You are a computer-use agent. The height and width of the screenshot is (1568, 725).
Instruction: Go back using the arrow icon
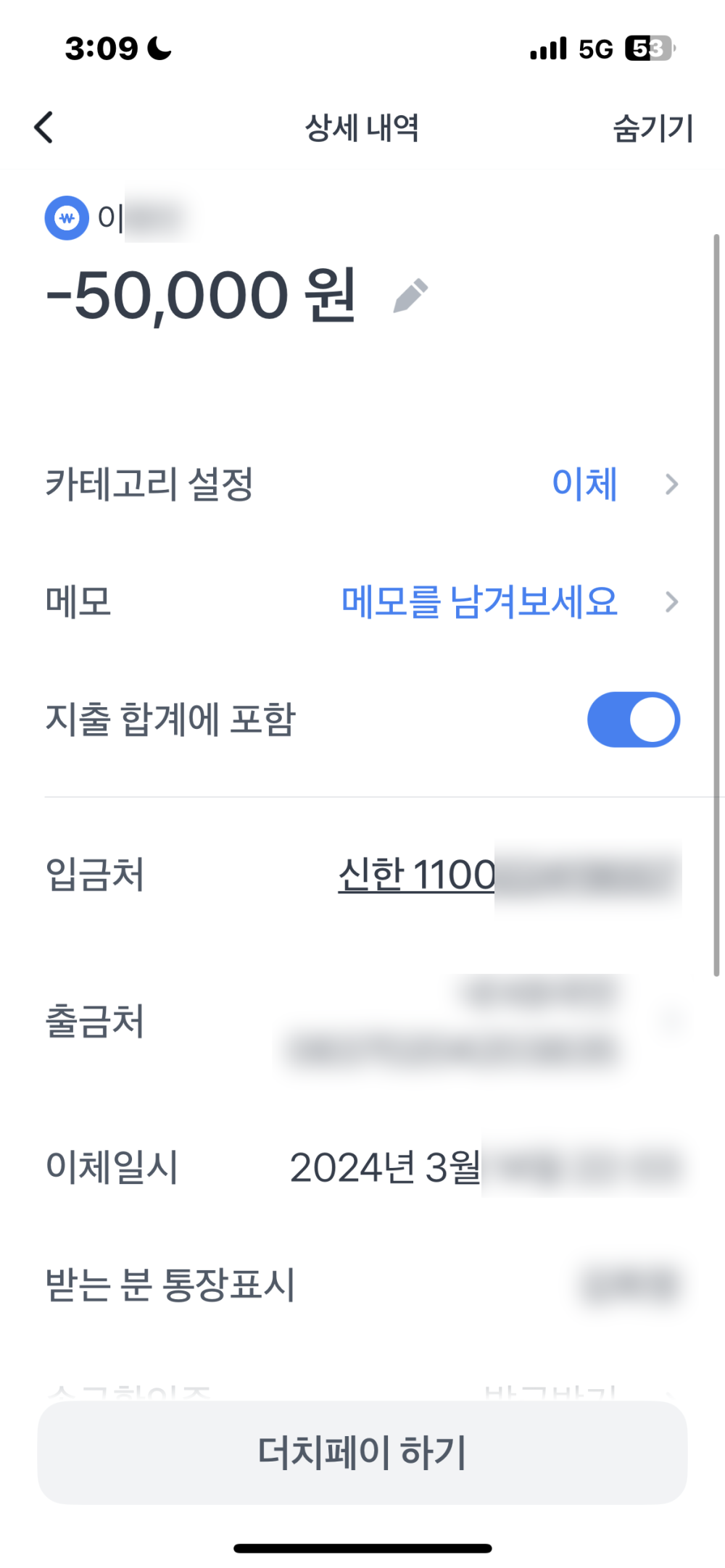click(44, 128)
